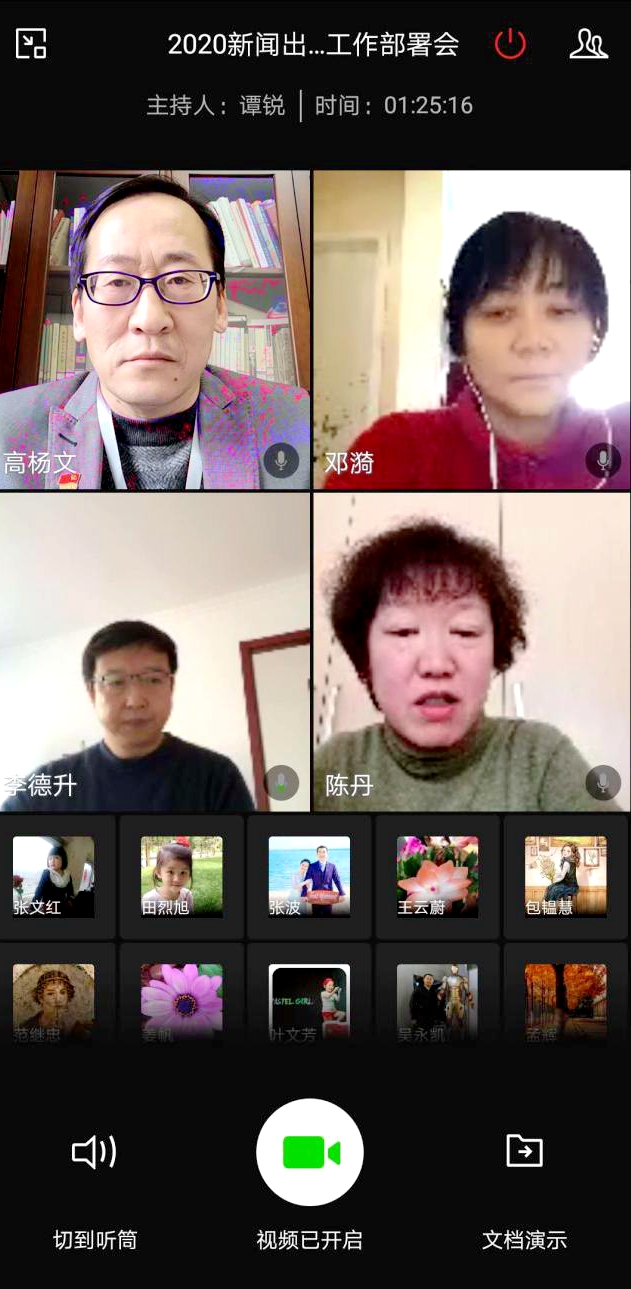
Task: Enlarge the video tile labeled 高杨文
Action: (x=155, y=329)
